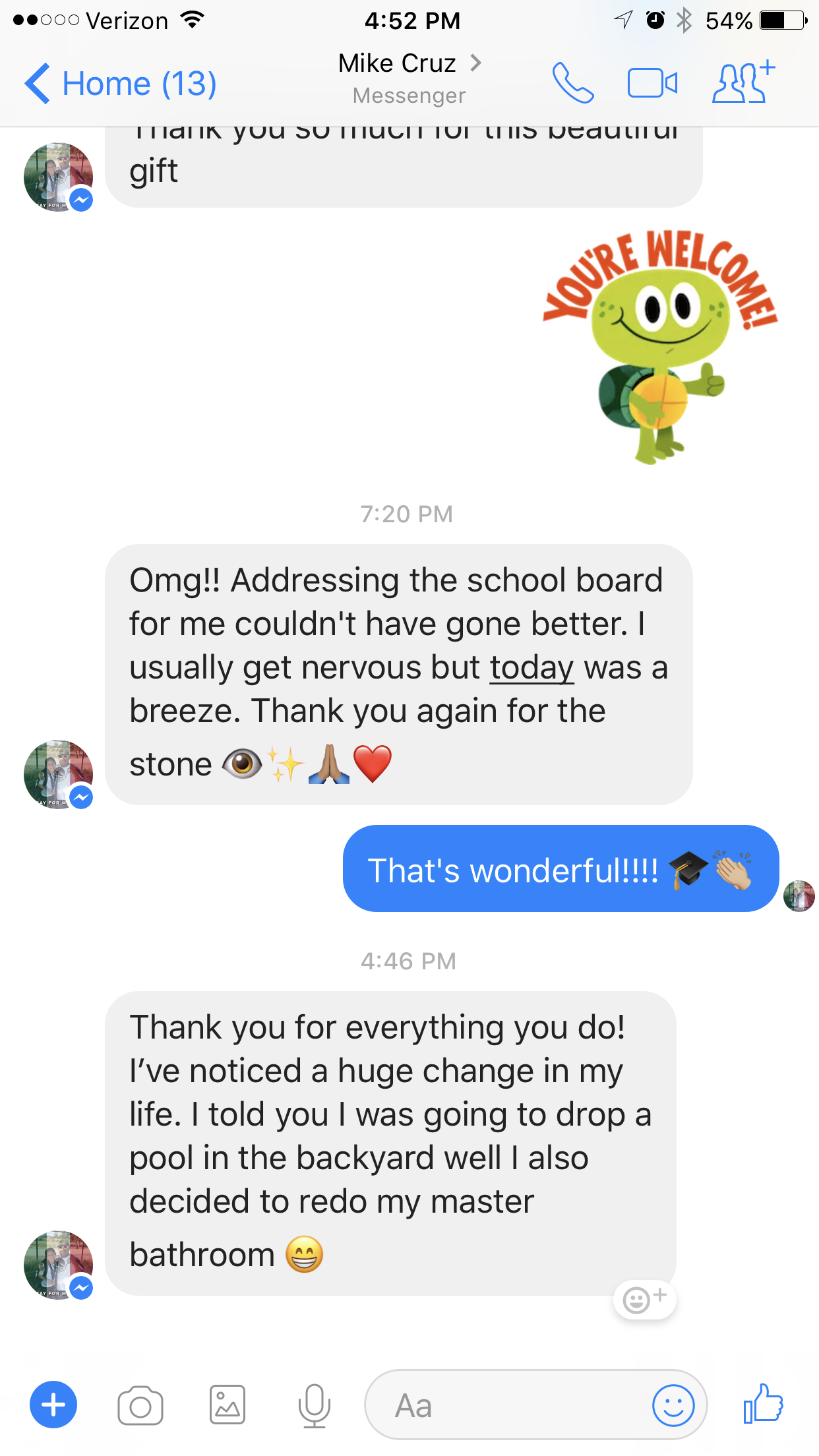Screen dimensions: 819x1456
Task: Send a thumbs-up like
Action: coord(763,1403)
